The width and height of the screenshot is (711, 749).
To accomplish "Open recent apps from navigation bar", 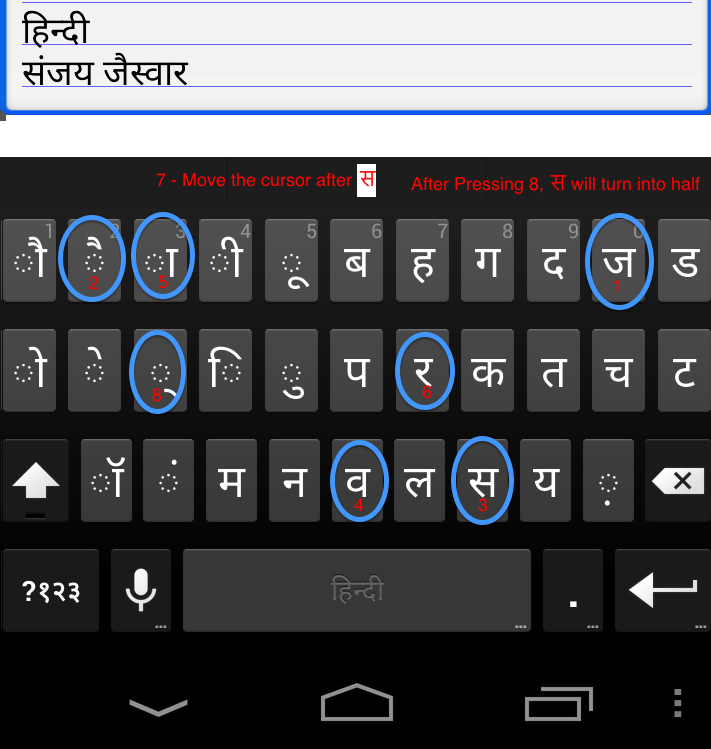I will (x=556, y=704).
